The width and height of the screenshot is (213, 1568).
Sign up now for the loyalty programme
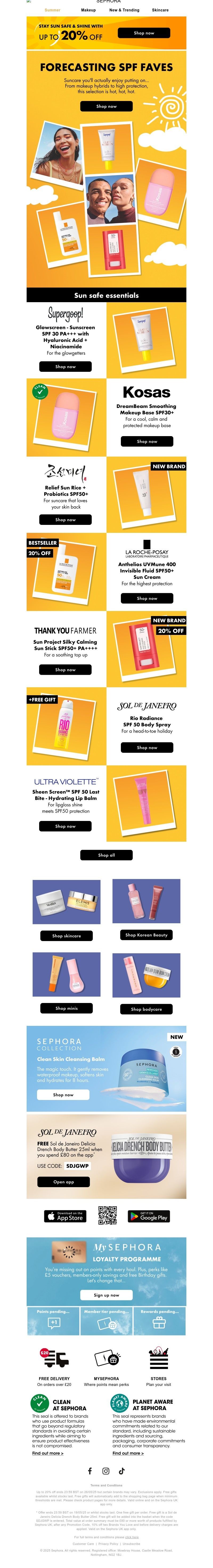[106, 1295]
